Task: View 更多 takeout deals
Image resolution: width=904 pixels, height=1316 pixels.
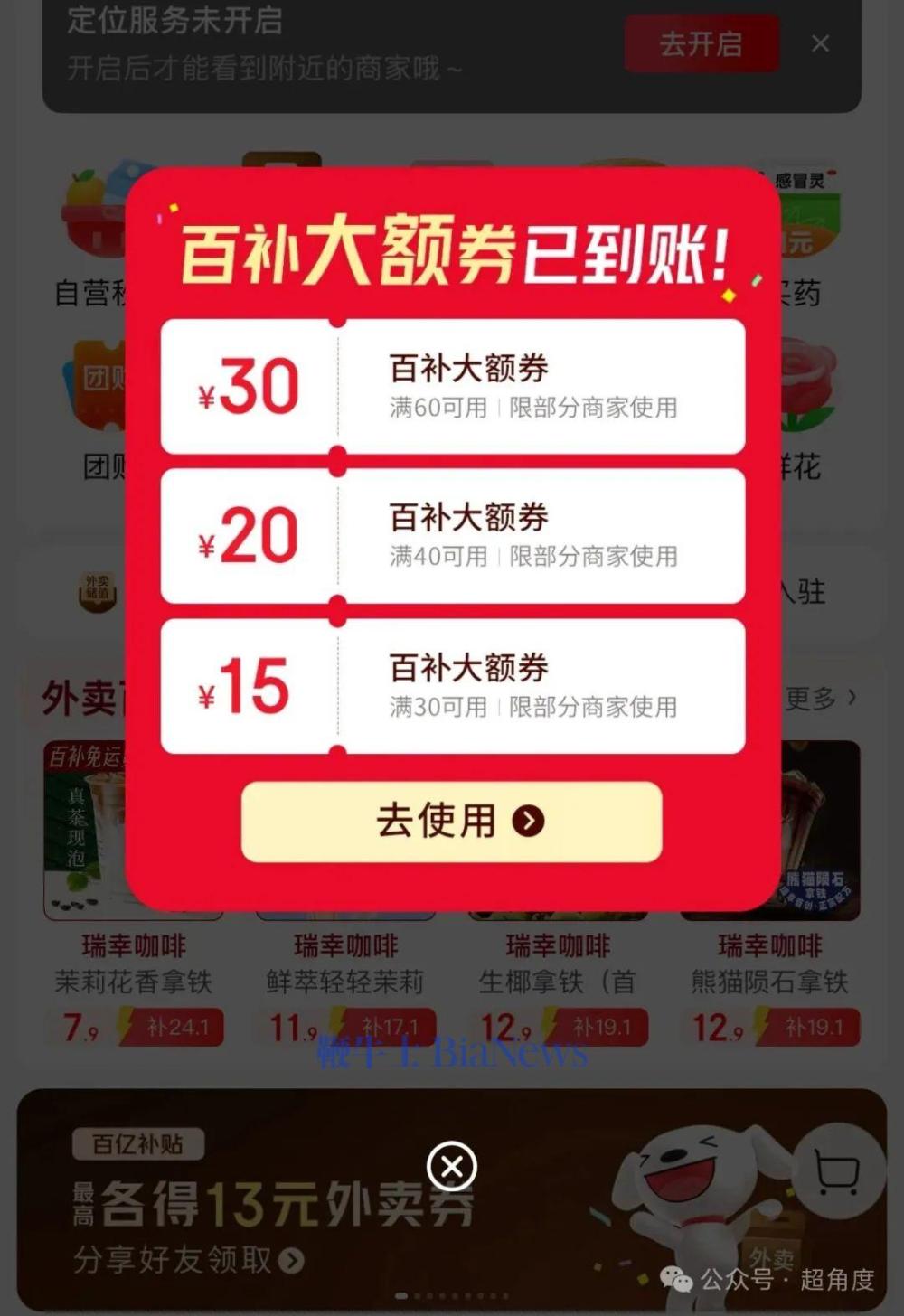Action: click(x=820, y=698)
